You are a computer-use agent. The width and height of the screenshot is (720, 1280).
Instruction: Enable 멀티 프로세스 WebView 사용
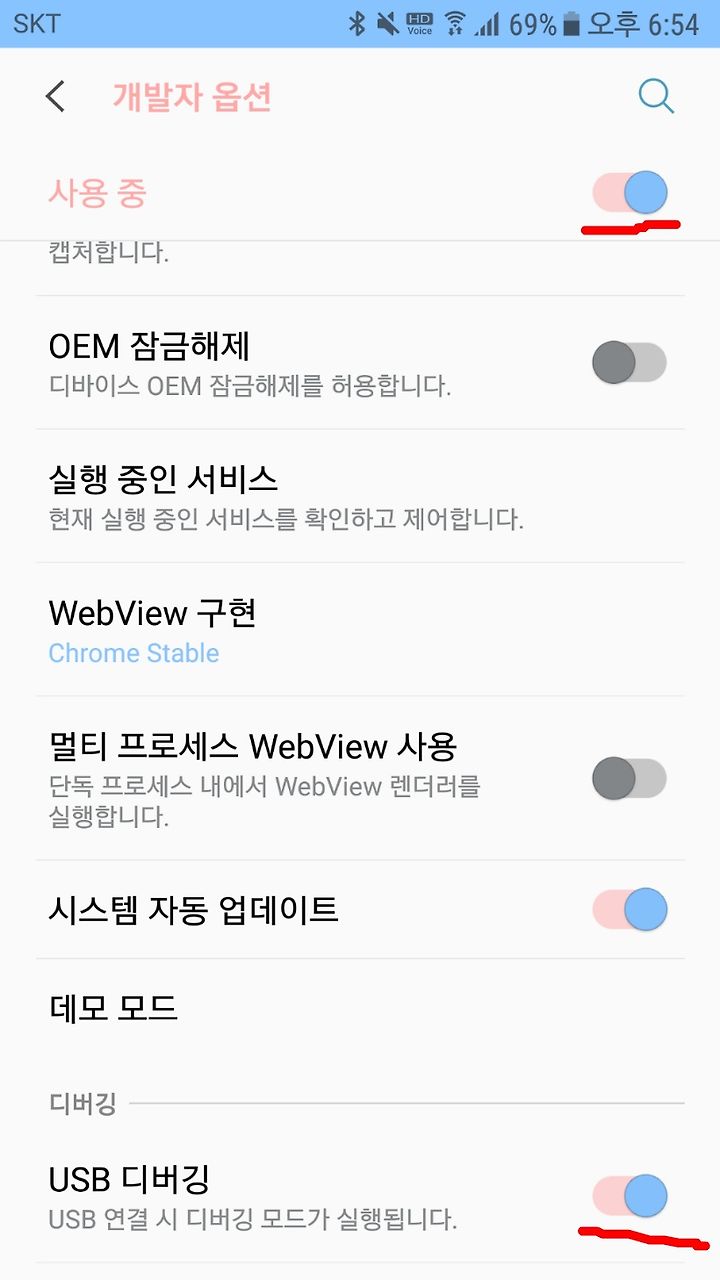[x=630, y=778]
